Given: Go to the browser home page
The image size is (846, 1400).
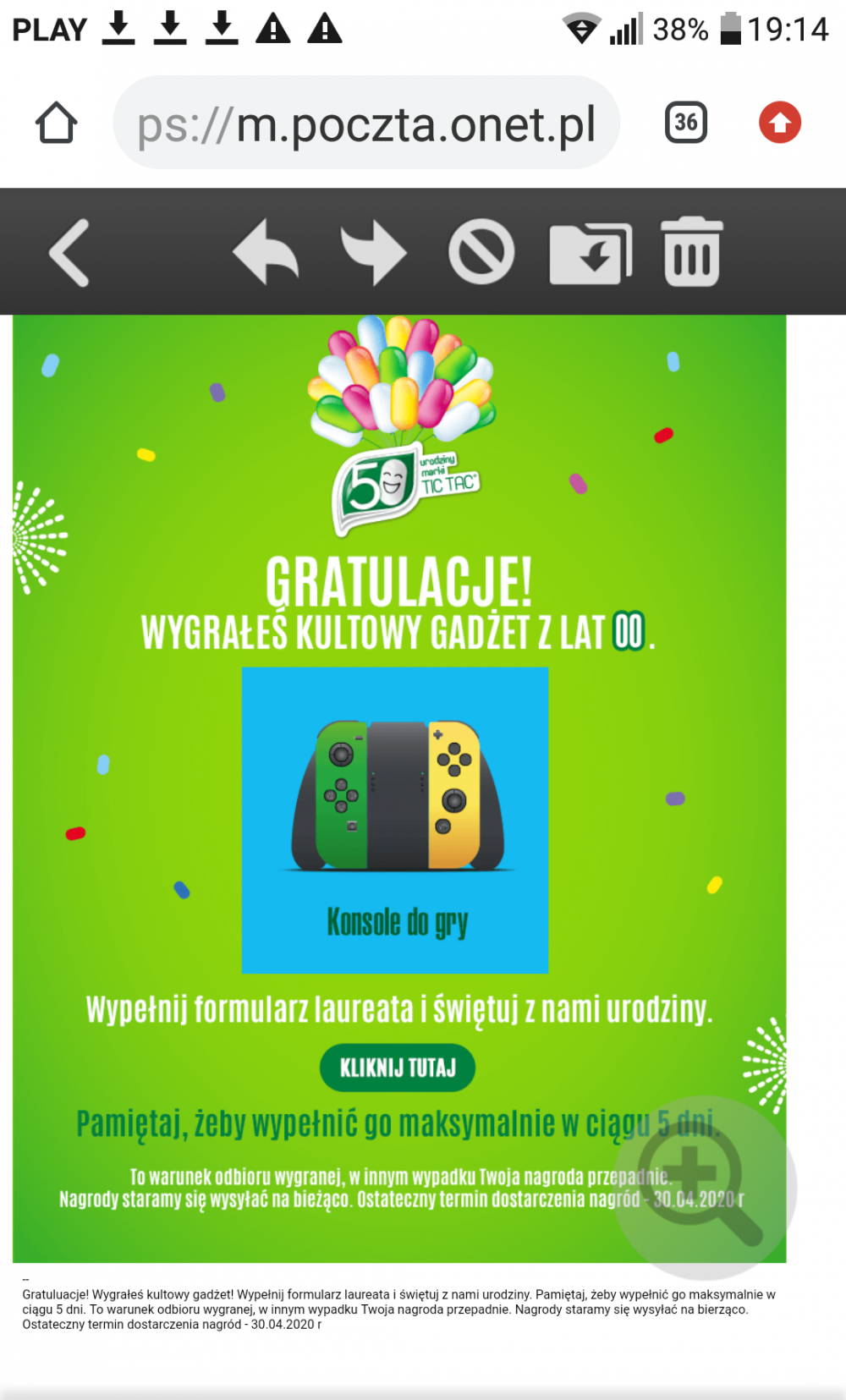Looking at the screenshot, I should click(56, 123).
